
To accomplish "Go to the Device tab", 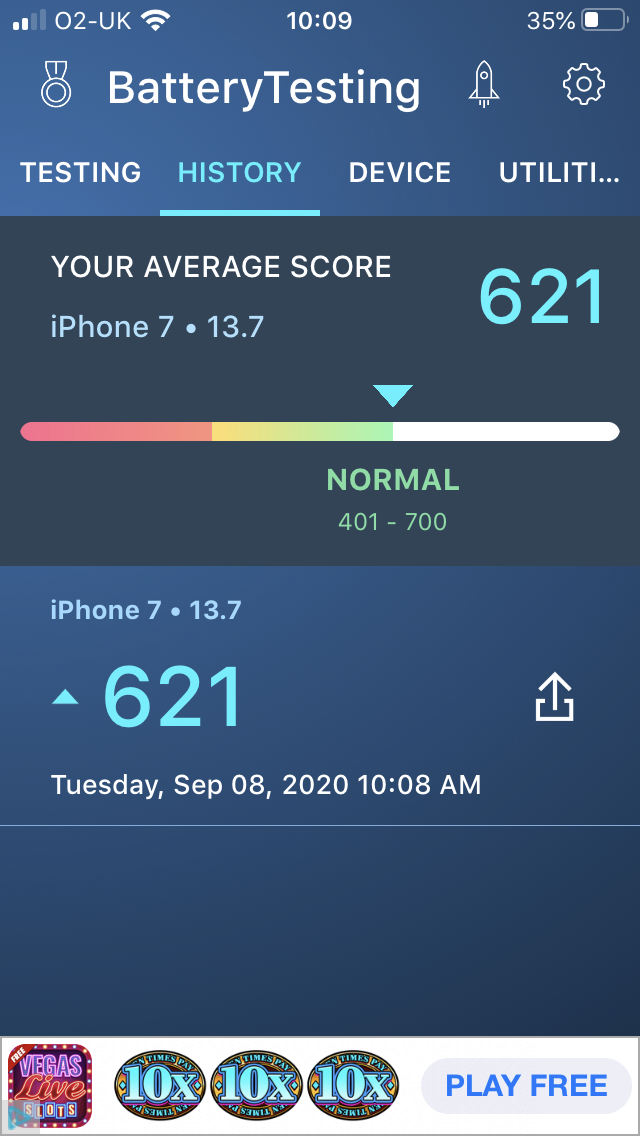I will [400, 172].
